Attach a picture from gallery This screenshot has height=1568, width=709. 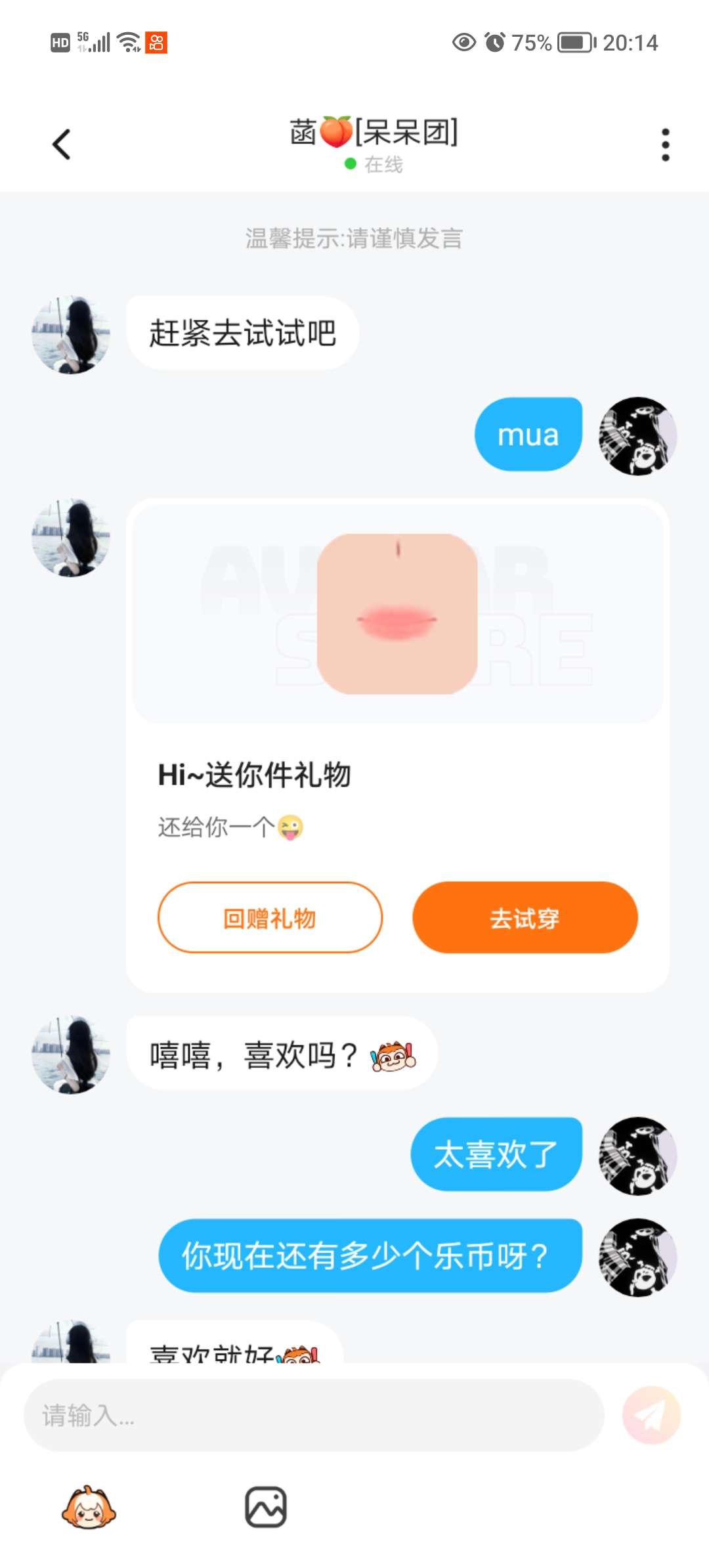tap(265, 1507)
